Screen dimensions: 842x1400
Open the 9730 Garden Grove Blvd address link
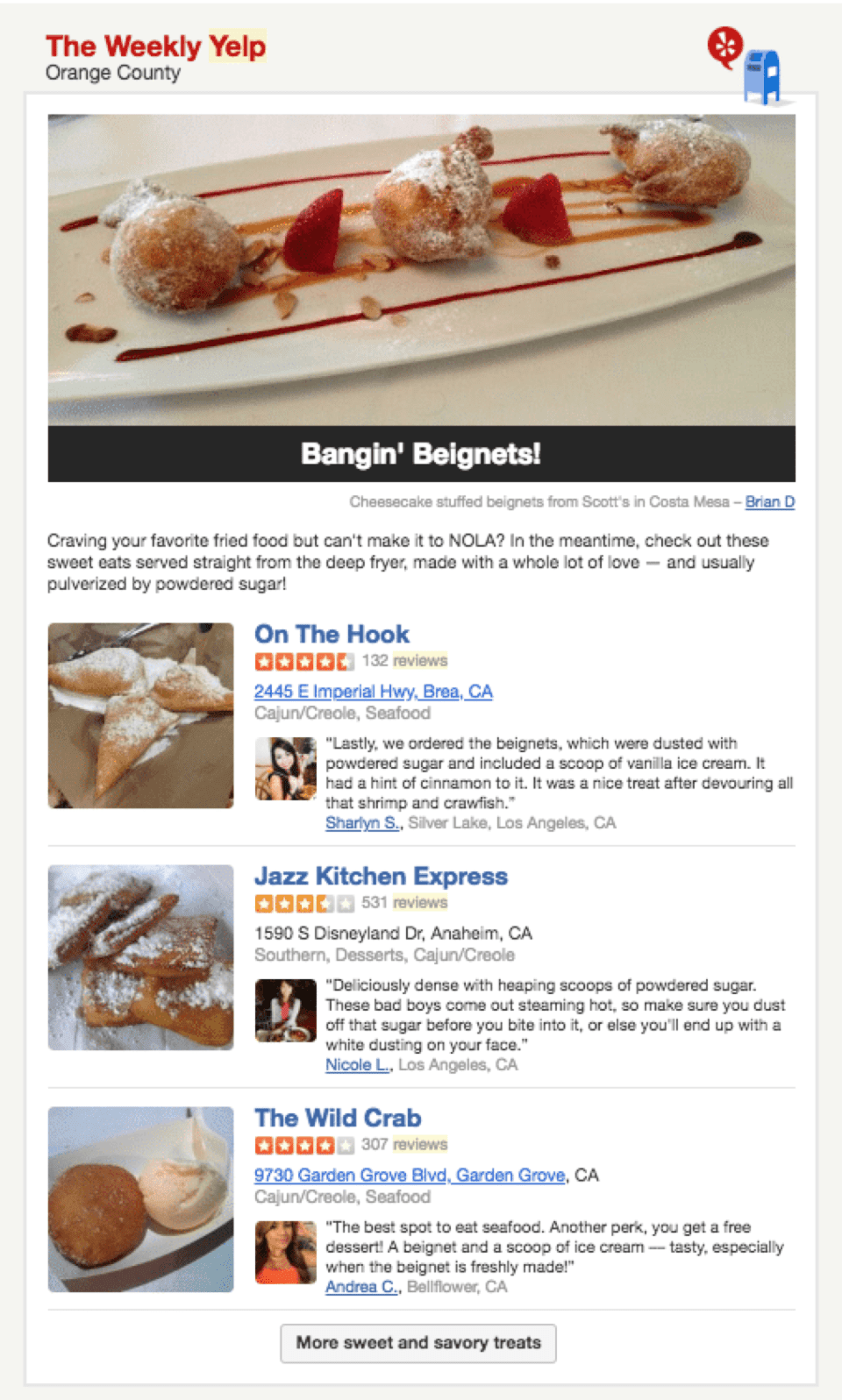pos(409,1176)
